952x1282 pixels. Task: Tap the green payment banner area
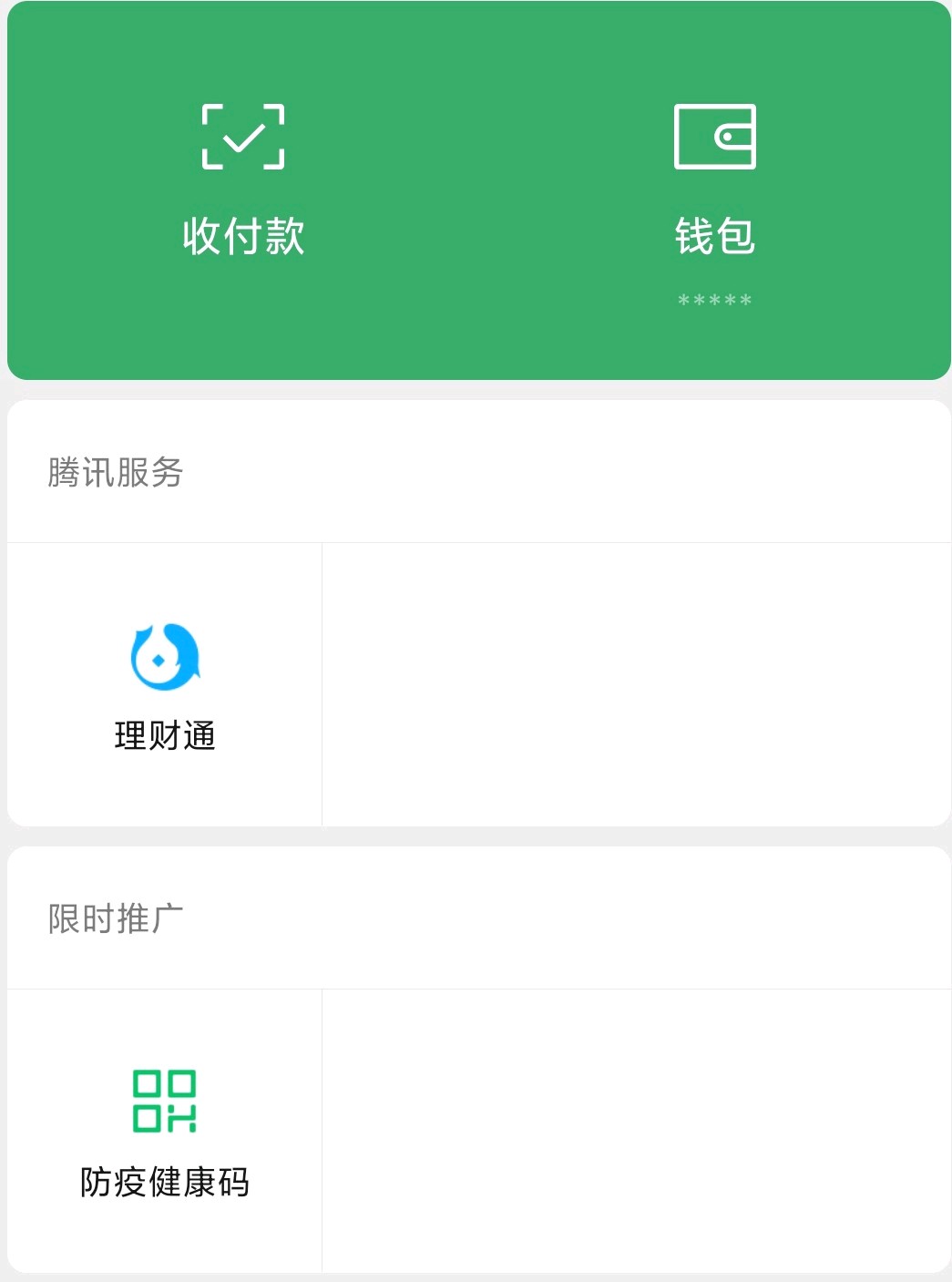476,189
